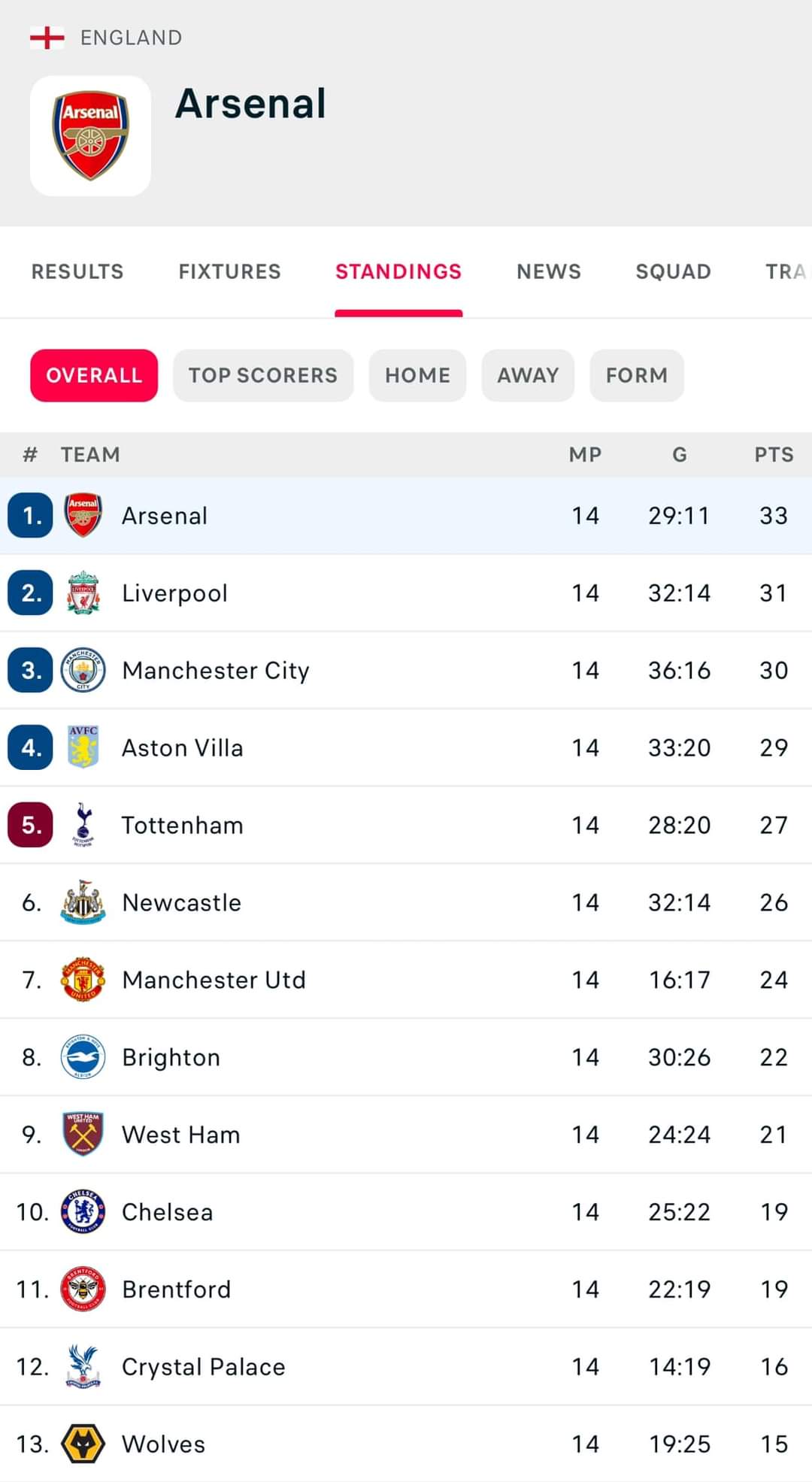This screenshot has width=812, height=1482.
Task: Open the Fixtures tab
Action: tap(229, 271)
